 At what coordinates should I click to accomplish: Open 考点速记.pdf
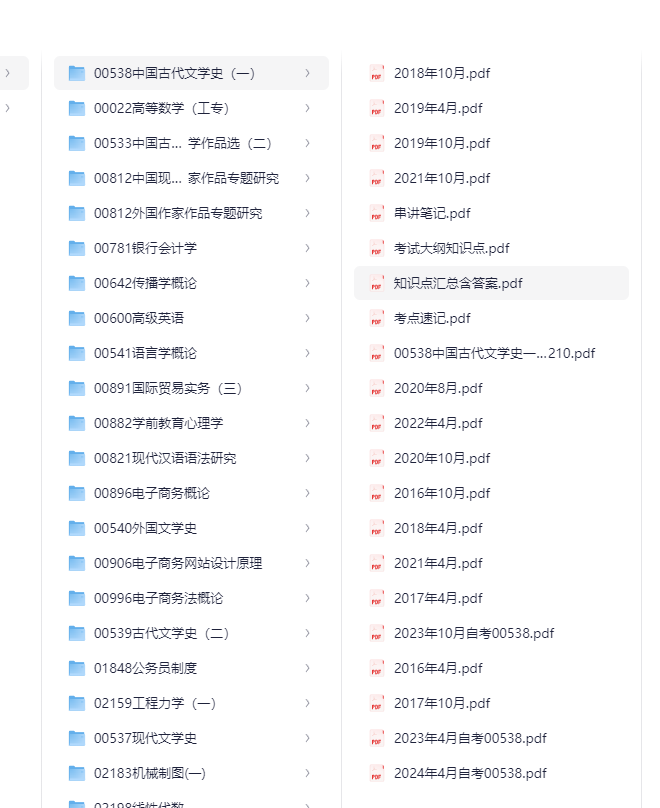(x=491, y=318)
